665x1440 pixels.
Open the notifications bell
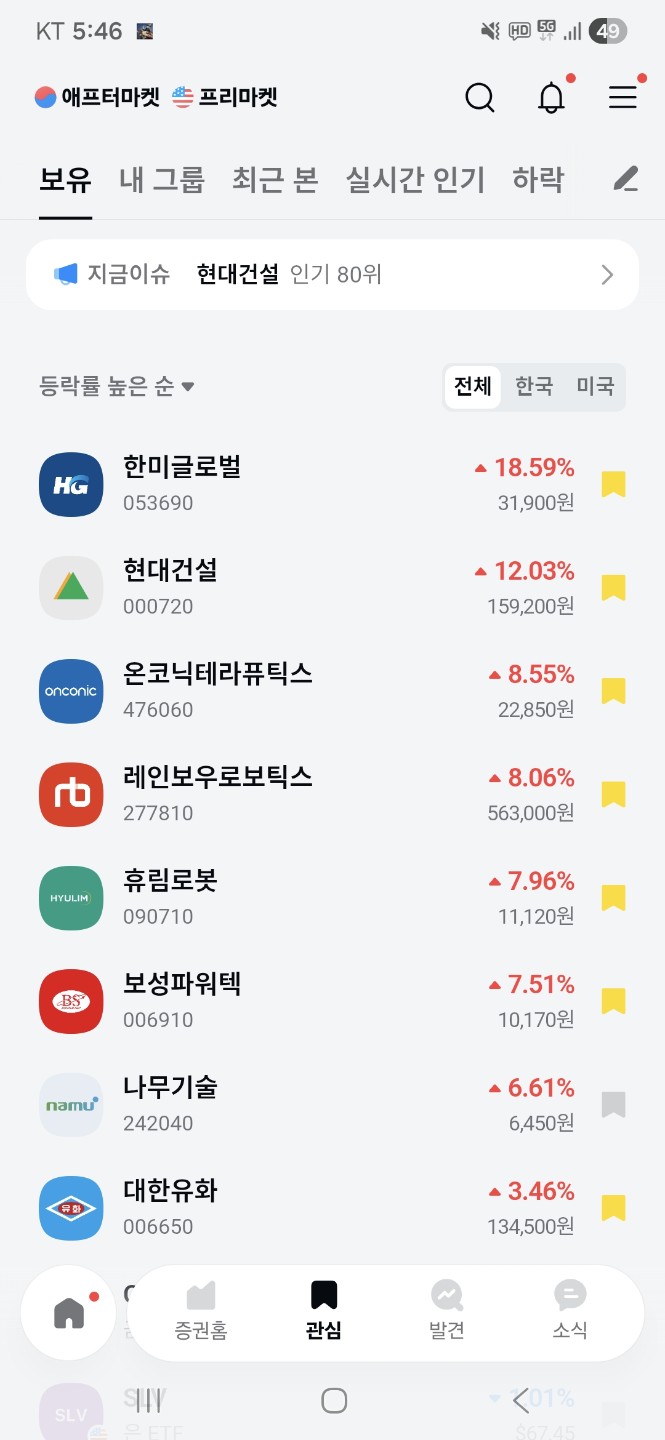pyautogui.click(x=551, y=97)
